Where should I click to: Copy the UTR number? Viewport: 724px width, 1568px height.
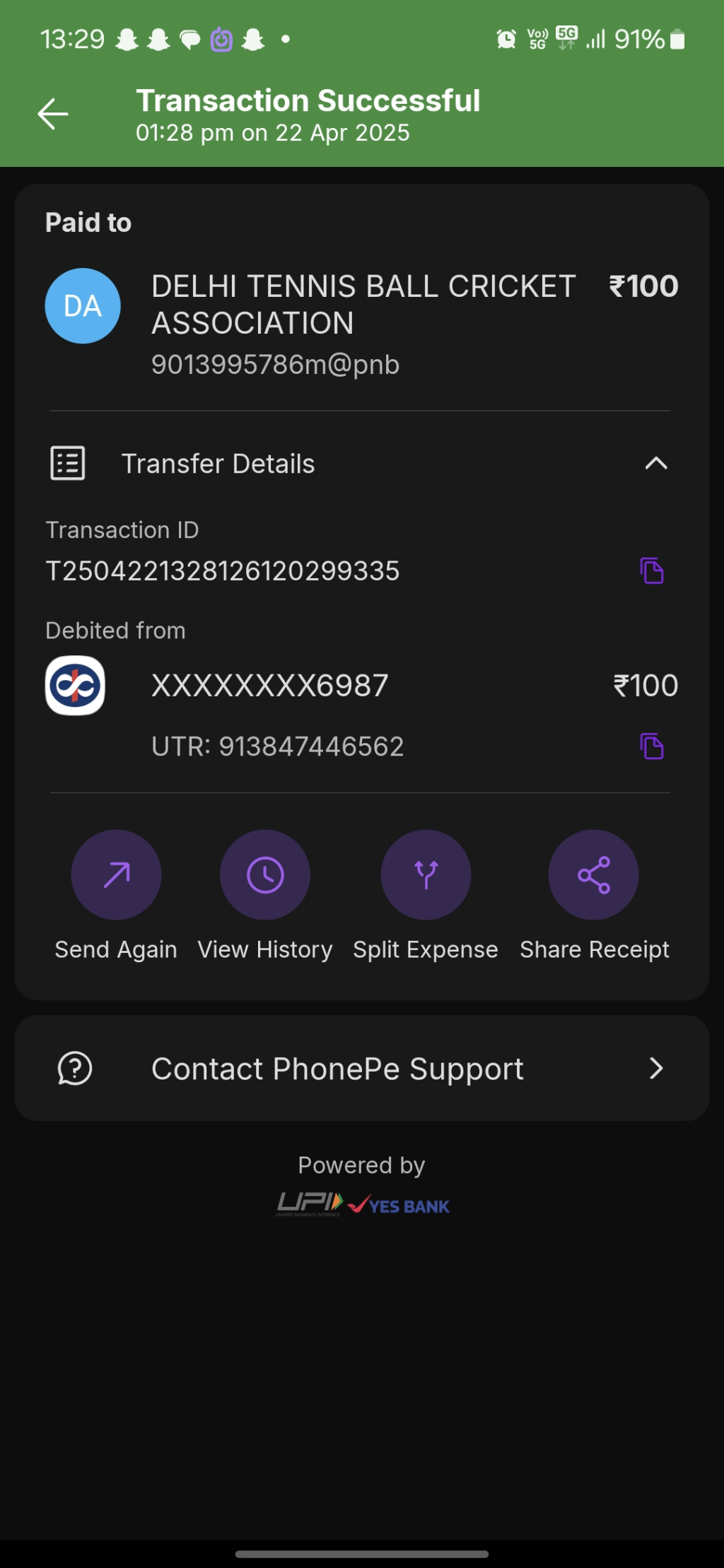tap(651, 747)
